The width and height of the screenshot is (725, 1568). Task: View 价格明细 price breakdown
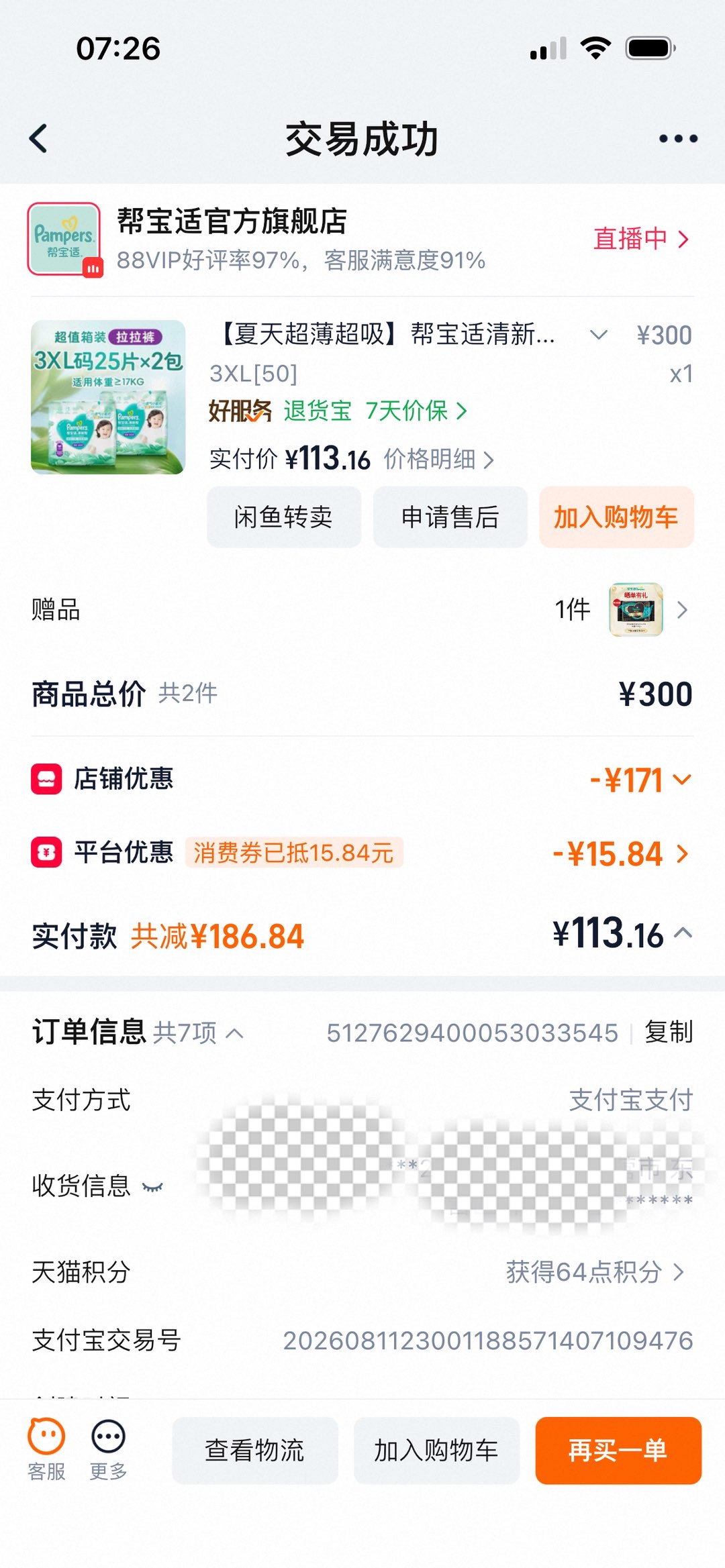pos(438,460)
